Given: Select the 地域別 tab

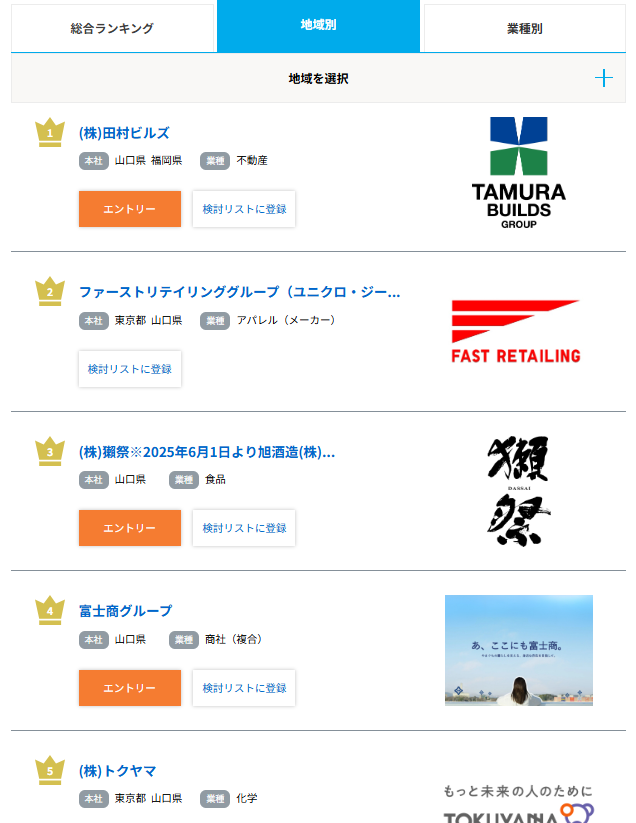Looking at the screenshot, I should coord(318,25).
